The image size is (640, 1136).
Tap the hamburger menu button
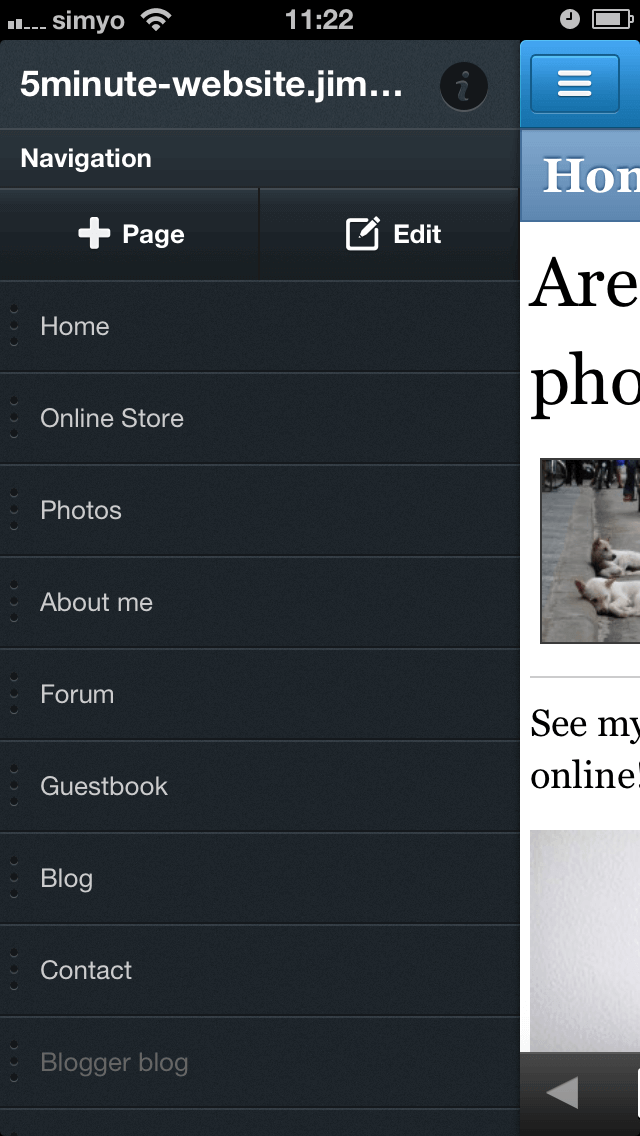coord(575,84)
